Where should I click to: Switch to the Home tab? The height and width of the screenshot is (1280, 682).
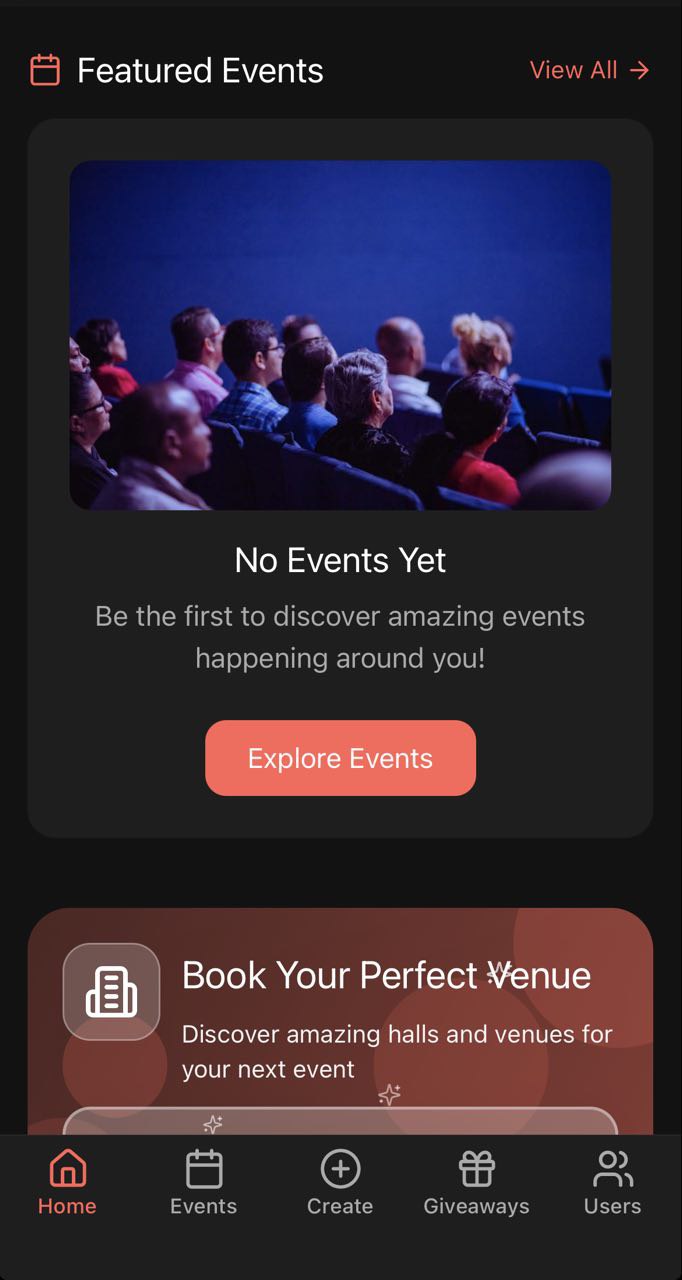tap(67, 1183)
